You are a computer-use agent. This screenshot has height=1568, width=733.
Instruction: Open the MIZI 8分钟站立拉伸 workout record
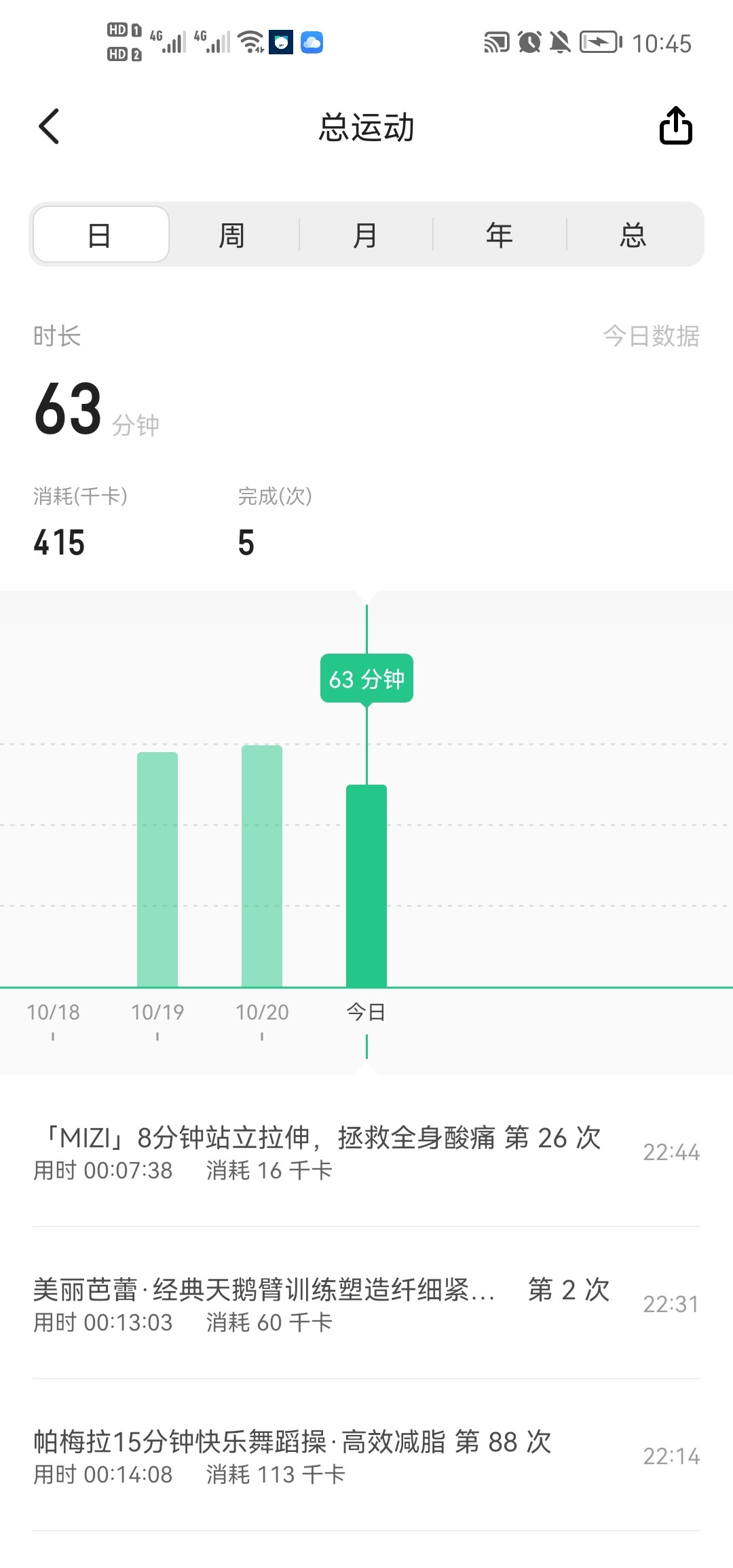coord(366,1152)
